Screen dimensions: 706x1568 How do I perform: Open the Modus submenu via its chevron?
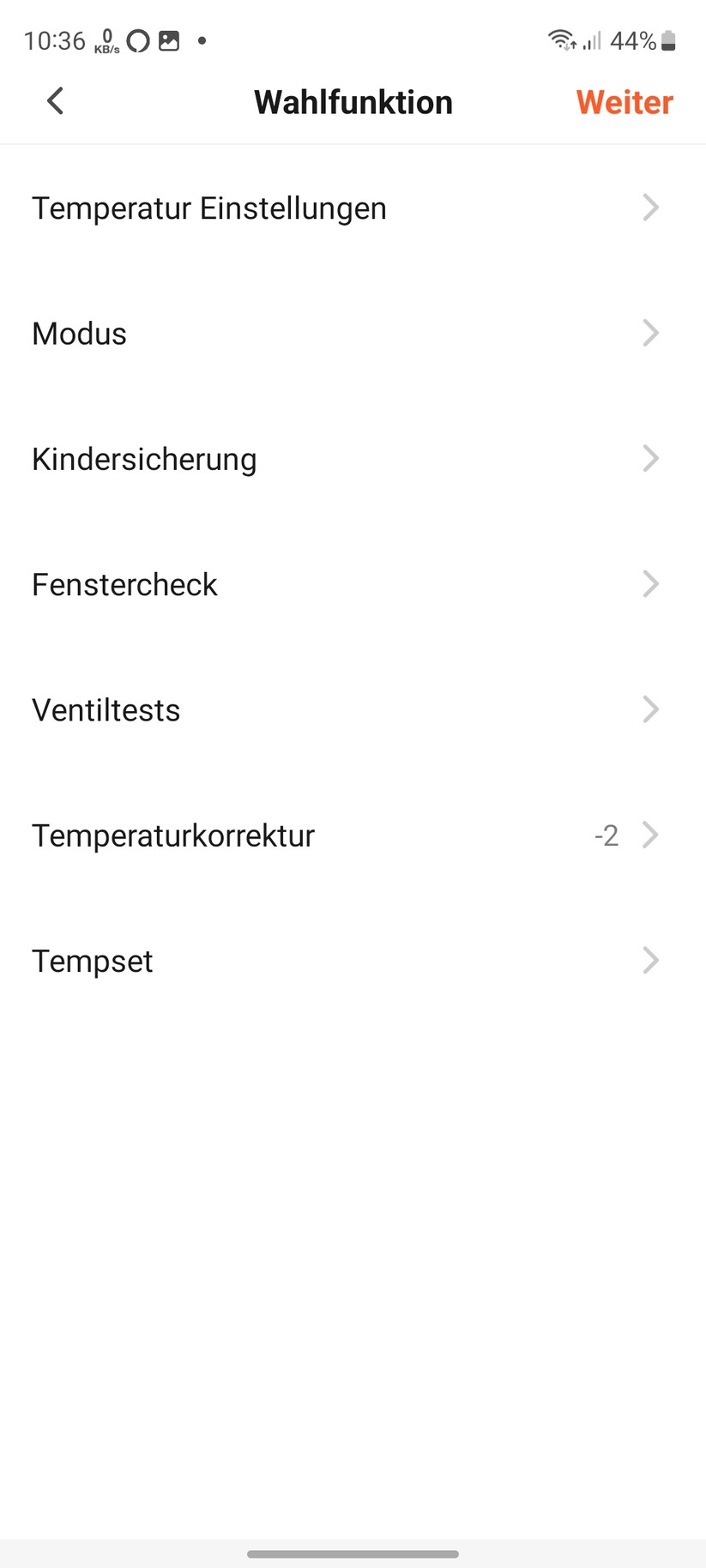tap(650, 334)
